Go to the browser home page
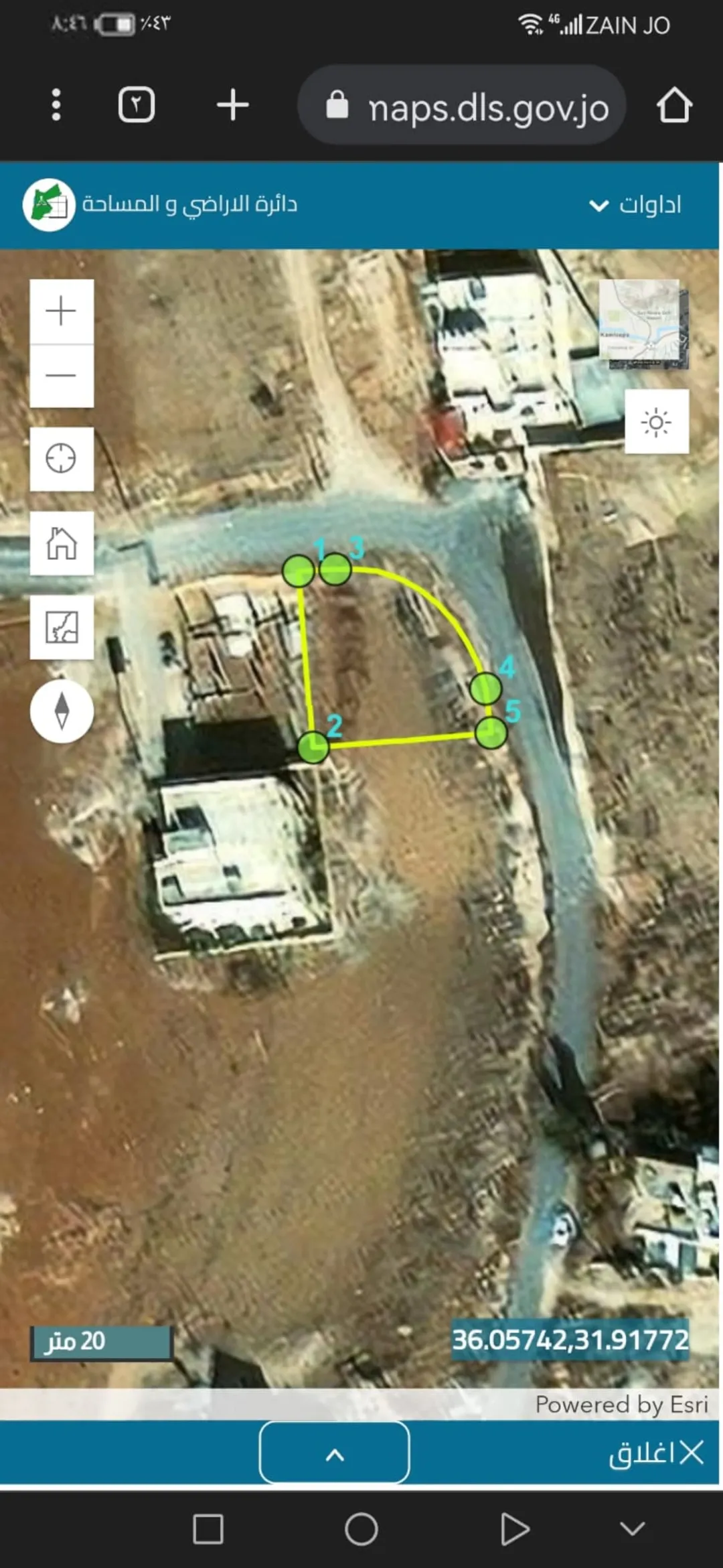Screen dimensions: 723x1568 674,105
